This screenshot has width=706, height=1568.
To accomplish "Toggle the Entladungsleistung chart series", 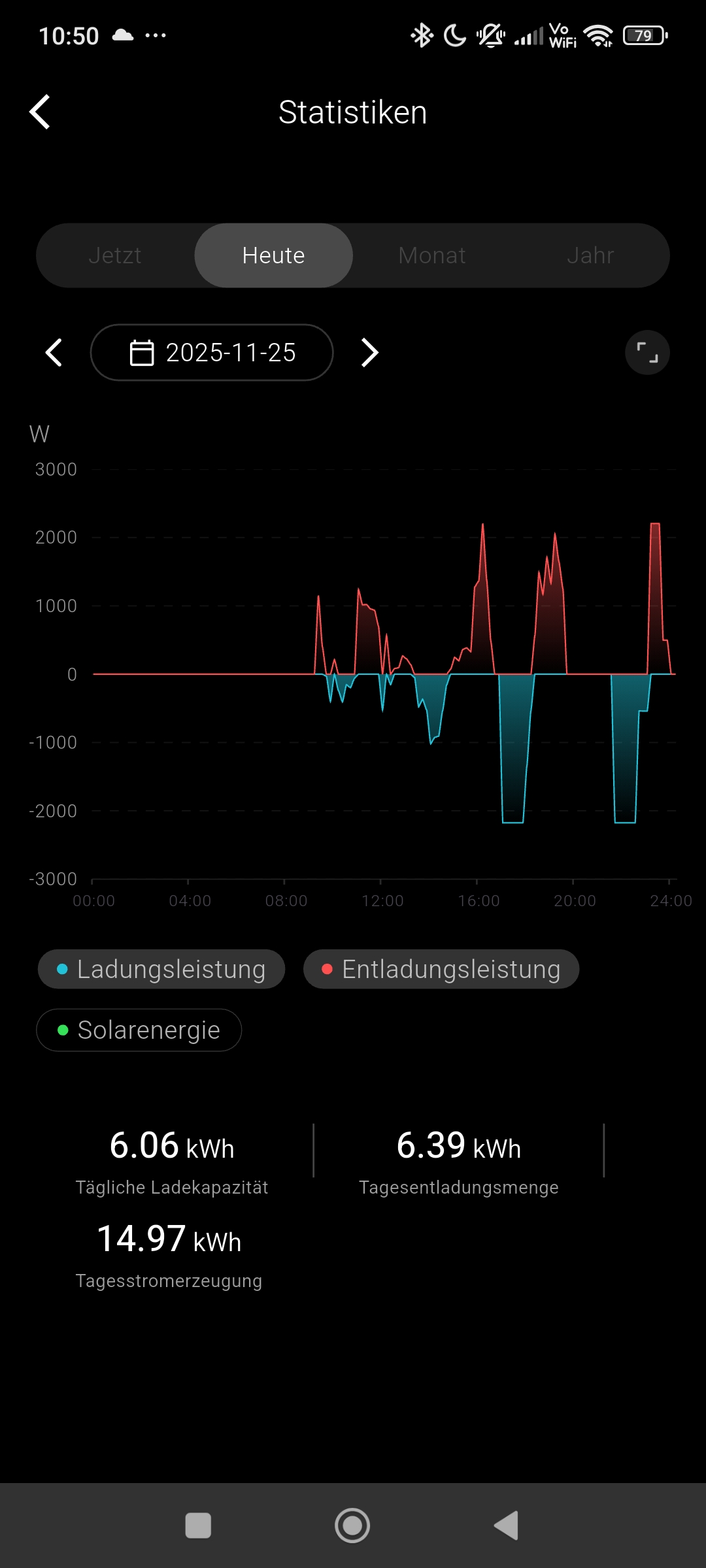I will pyautogui.click(x=441, y=969).
